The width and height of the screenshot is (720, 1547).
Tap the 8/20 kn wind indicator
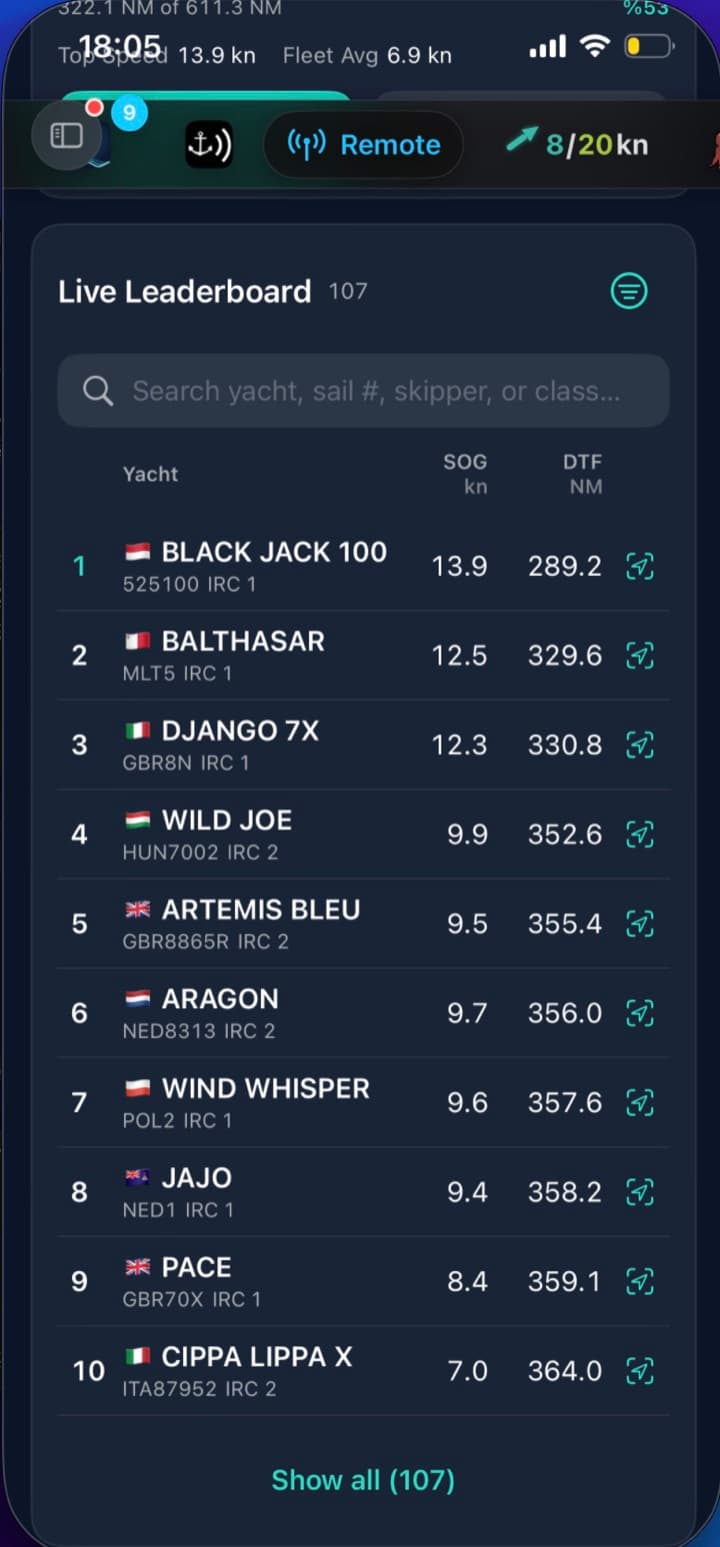coord(577,144)
